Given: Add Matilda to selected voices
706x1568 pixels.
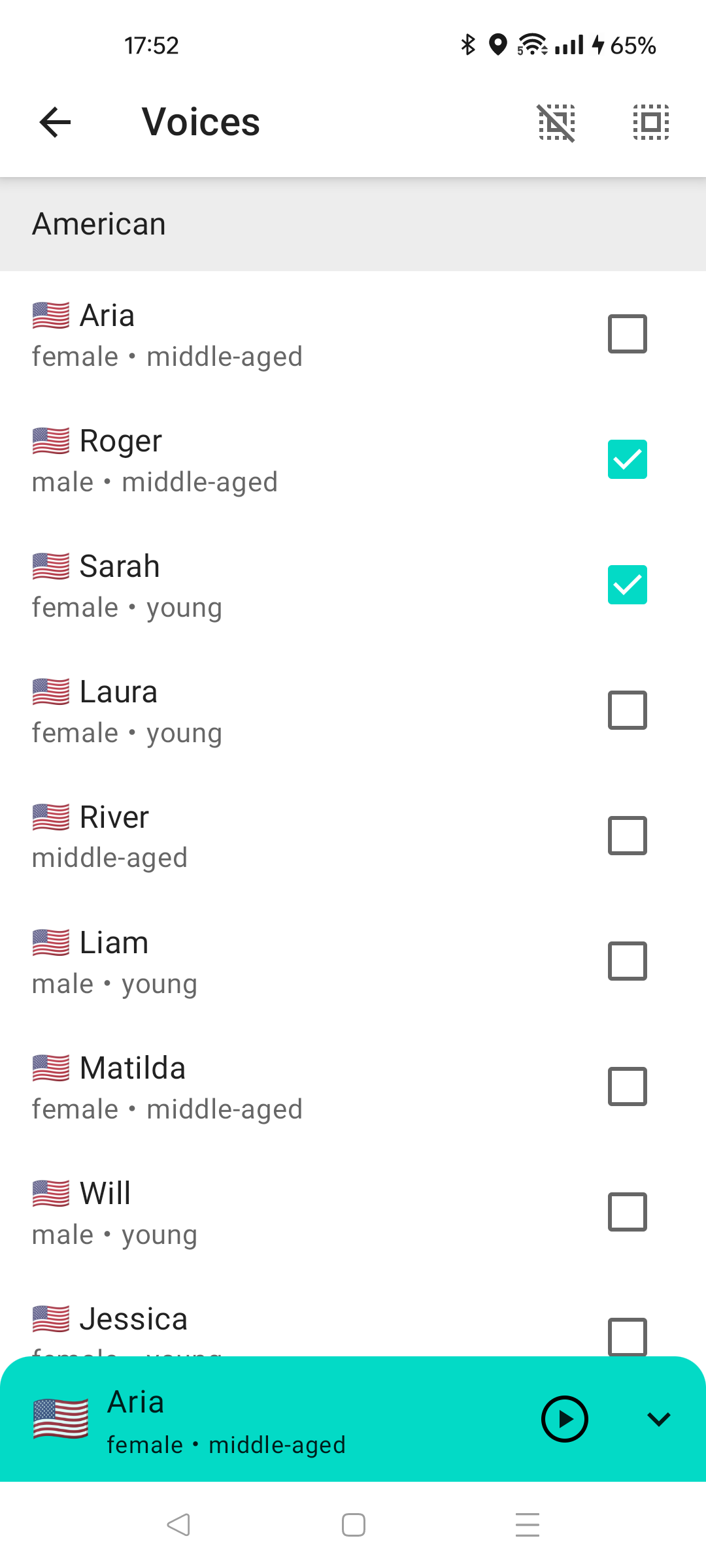Looking at the screenshot, I should 627,1086.
